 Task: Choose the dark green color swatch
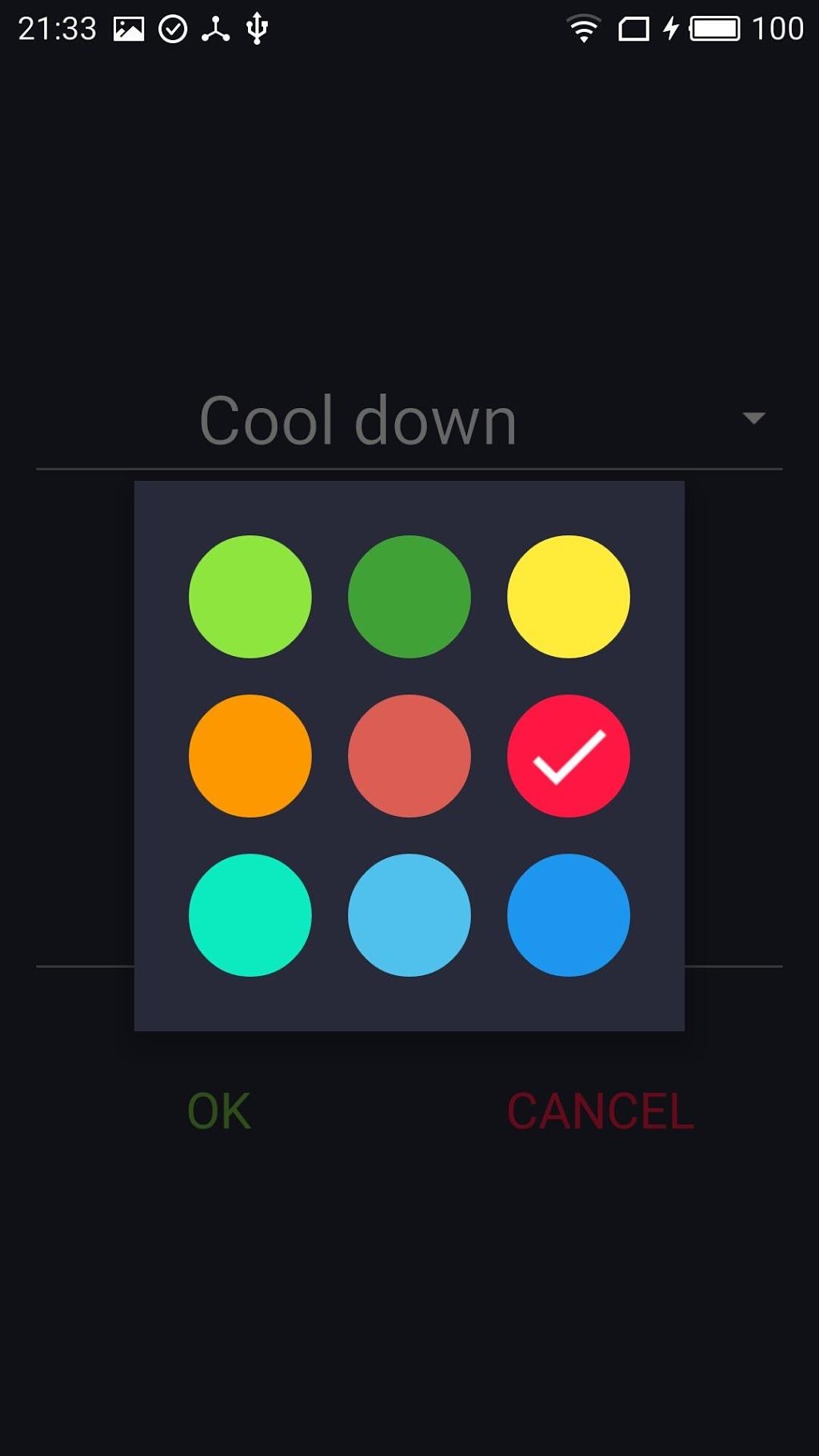pyautogui.click(x=409, y=597)
